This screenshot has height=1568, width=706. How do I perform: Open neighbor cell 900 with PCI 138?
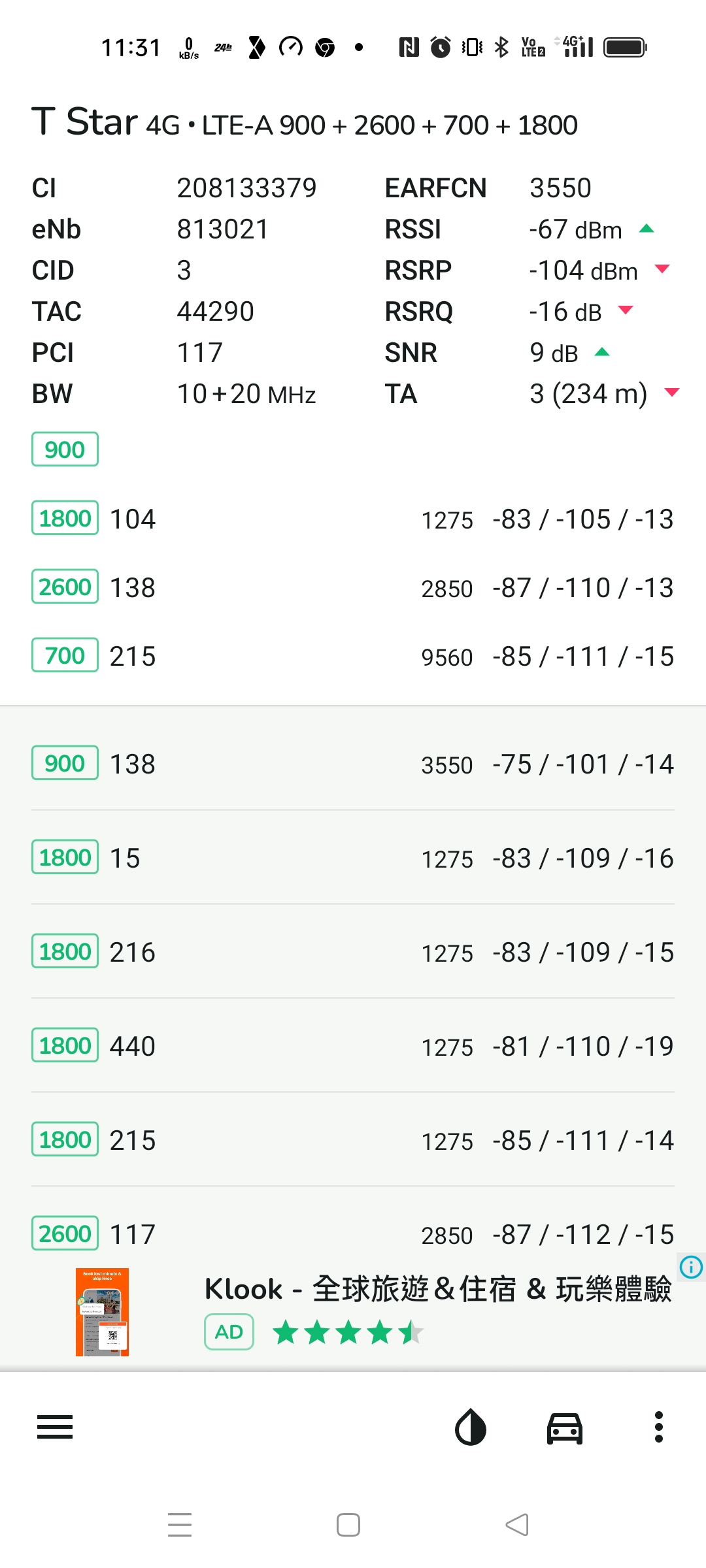[353, 763]
